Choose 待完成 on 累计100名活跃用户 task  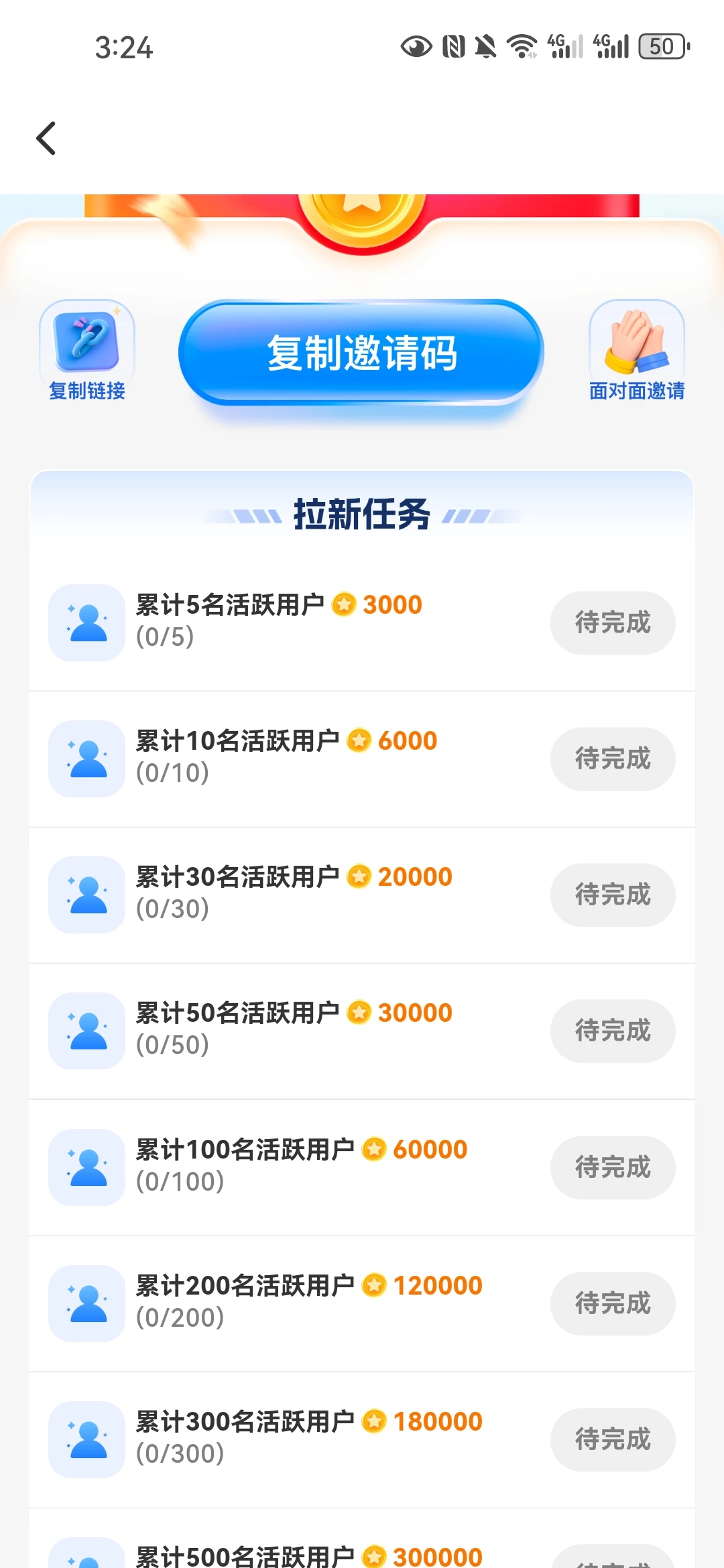[x=612, y=1167]
